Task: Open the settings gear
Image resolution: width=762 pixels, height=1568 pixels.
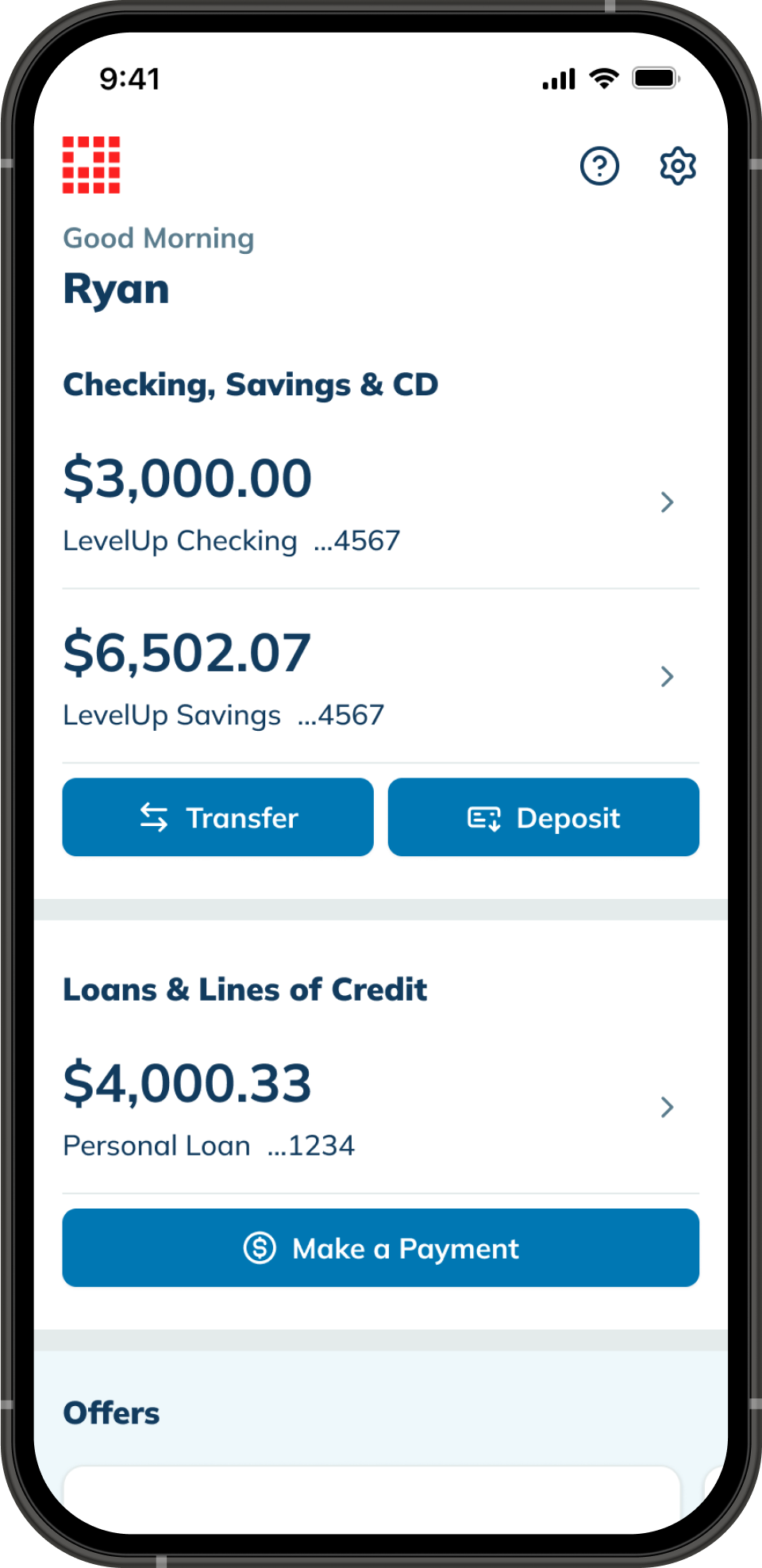Action: point(677,166)
